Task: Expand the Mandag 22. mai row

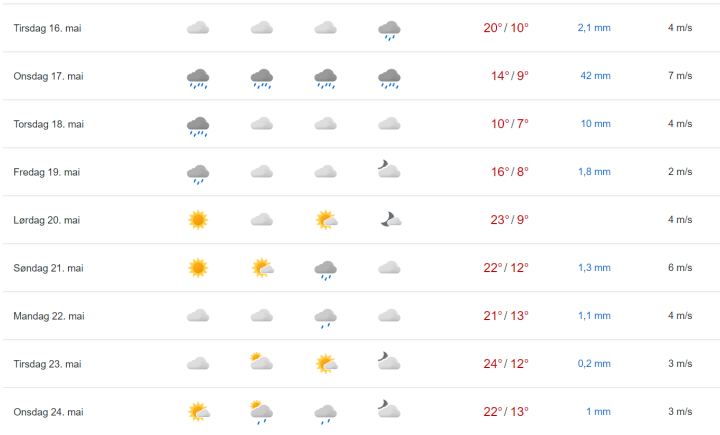Action: [49, 316]
